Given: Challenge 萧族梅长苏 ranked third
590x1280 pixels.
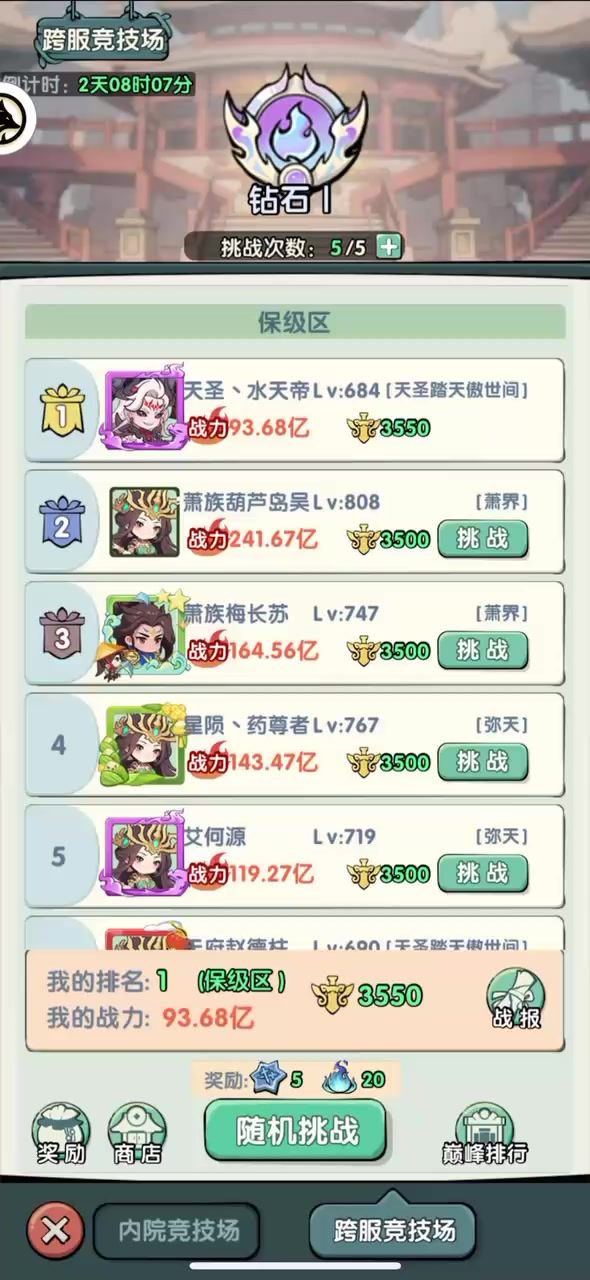Looking at the screenshot, I should pyautogui.click(x=483, y=650).
